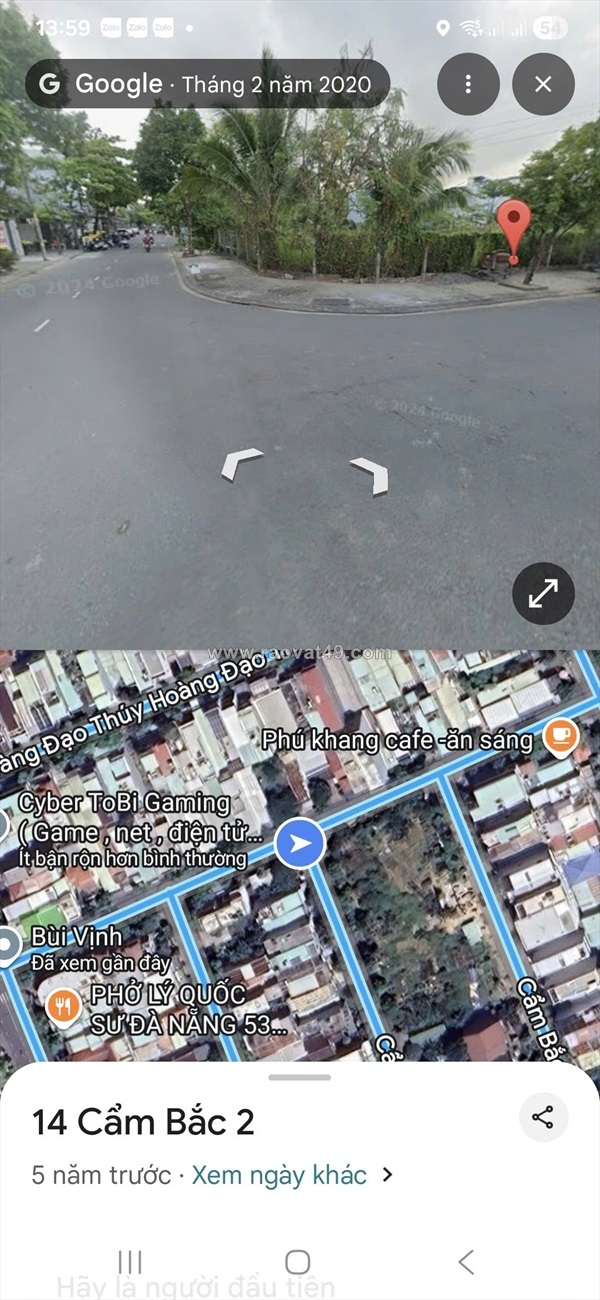Open the Street View overflow menu
The width and height of the screenshot is (600, 1300).
[468, 84]
